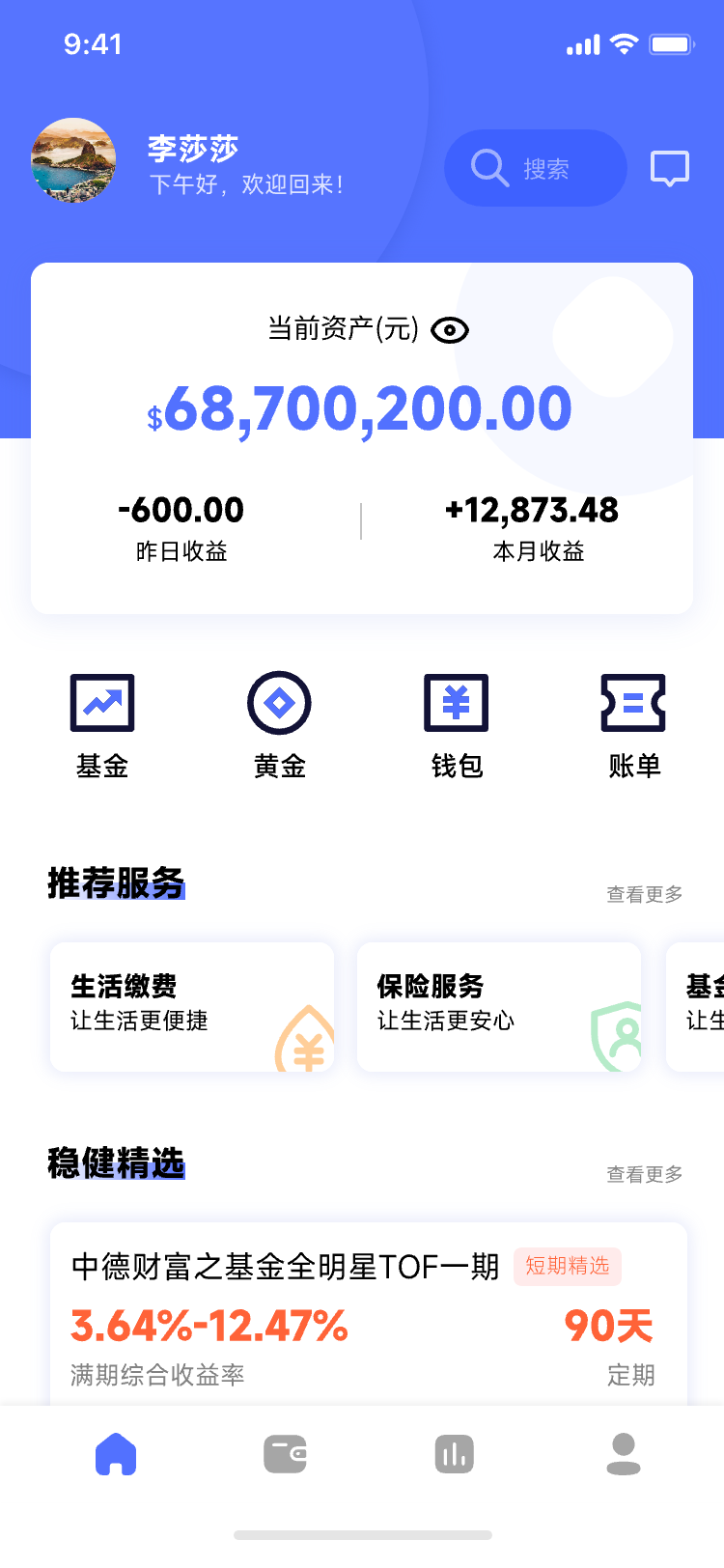Screen dimensions: 724x1568
Task: Switch to the profile tab
Action: 624,1454
